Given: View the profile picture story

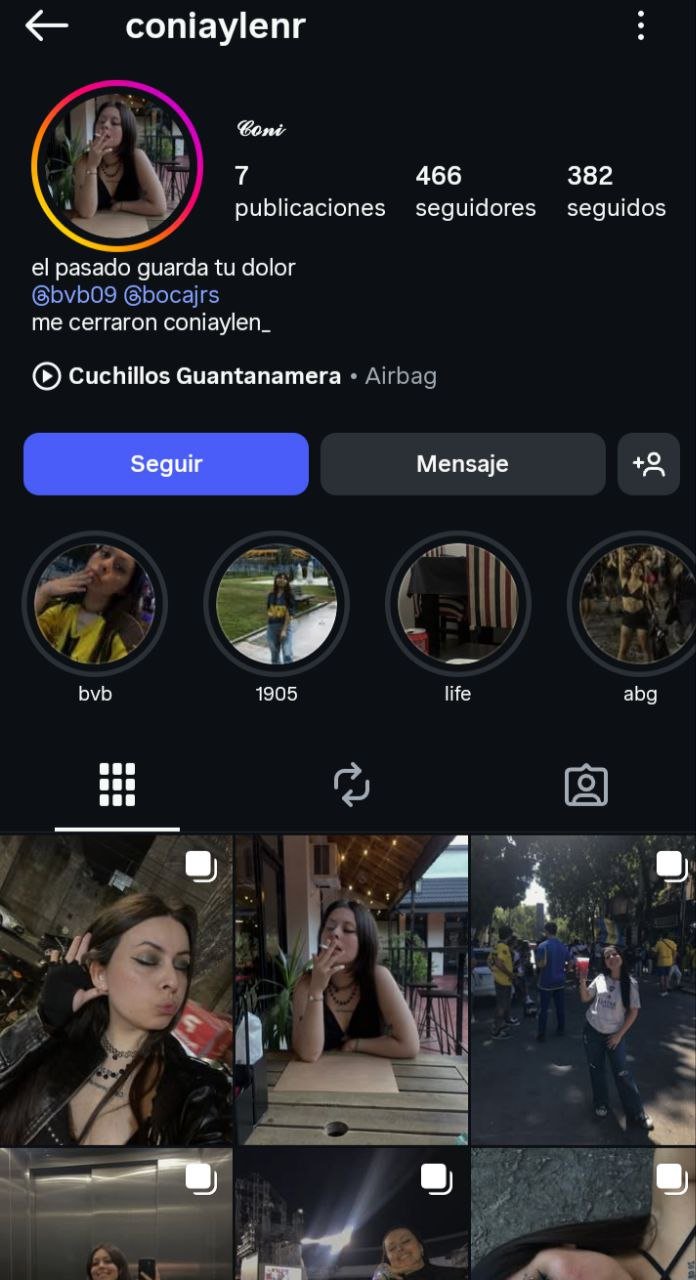Looking at the screenshot, I should click(x=117, y=165).
